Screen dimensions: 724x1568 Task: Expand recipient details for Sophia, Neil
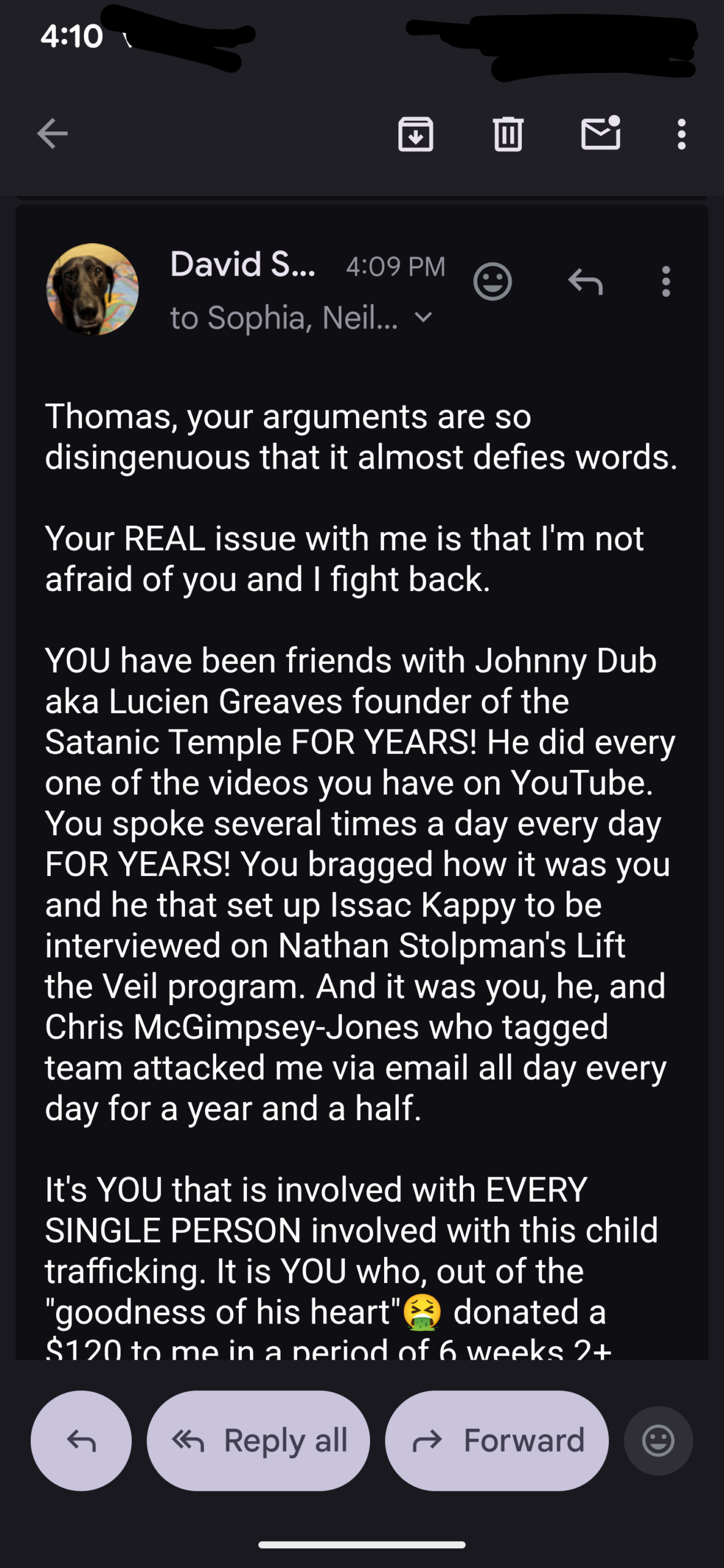423,317
